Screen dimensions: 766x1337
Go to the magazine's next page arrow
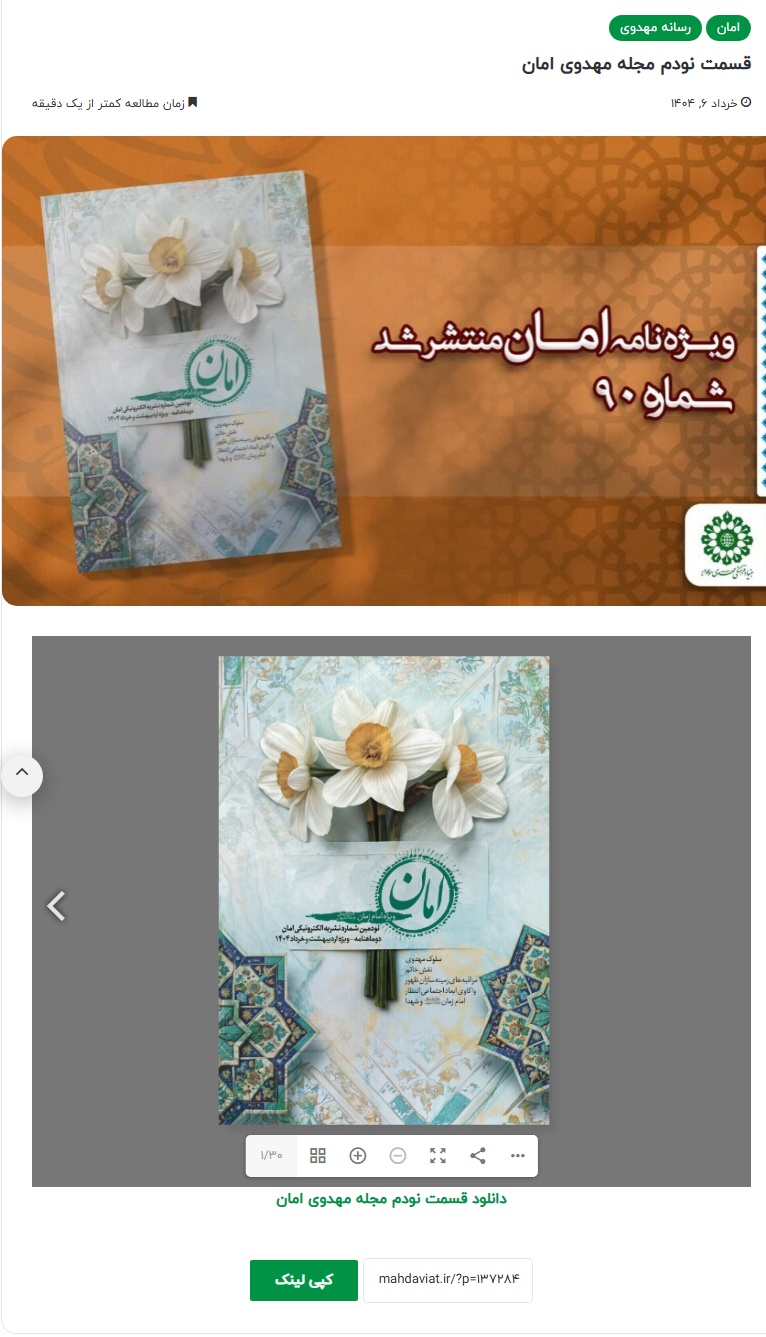click(57, 906)
